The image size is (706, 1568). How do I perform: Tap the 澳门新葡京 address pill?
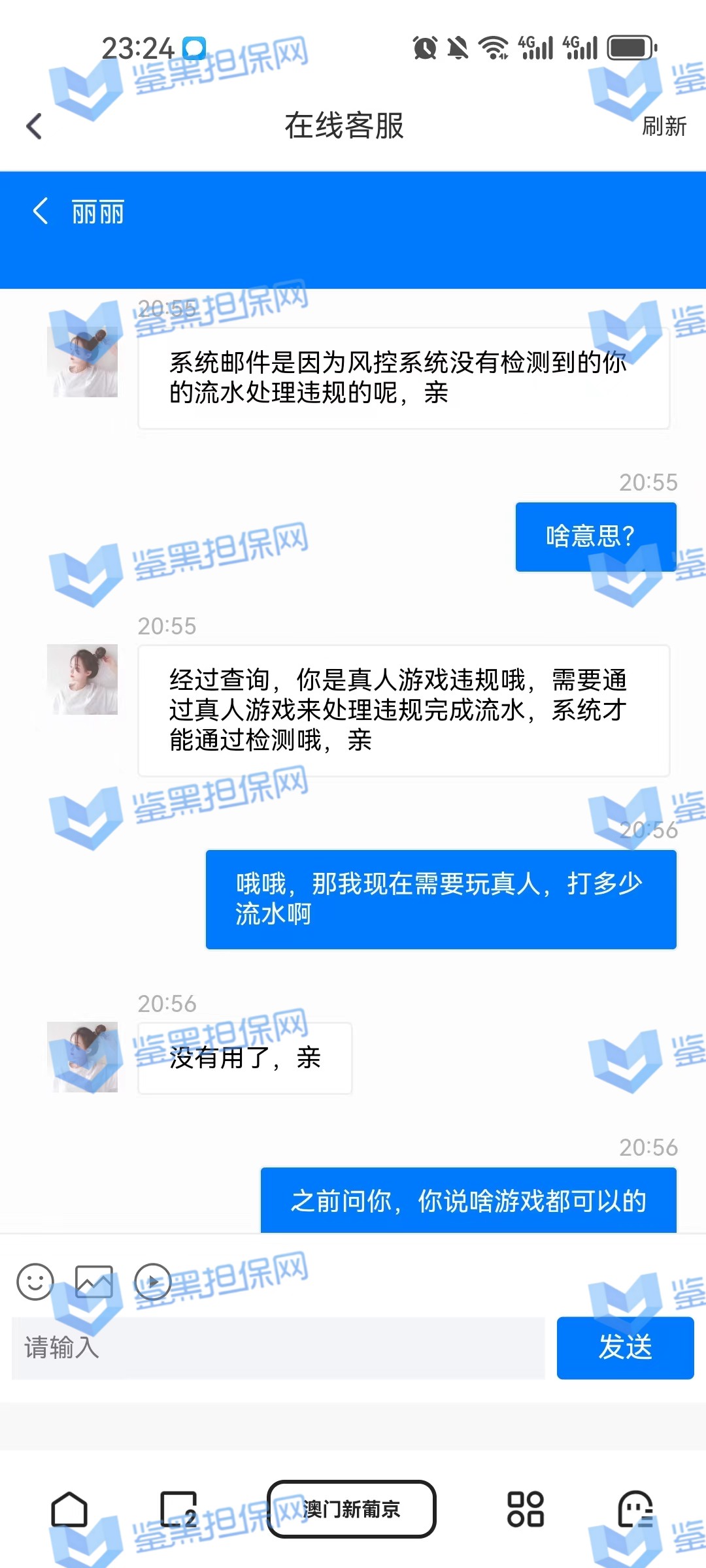tap(352, 1509)
